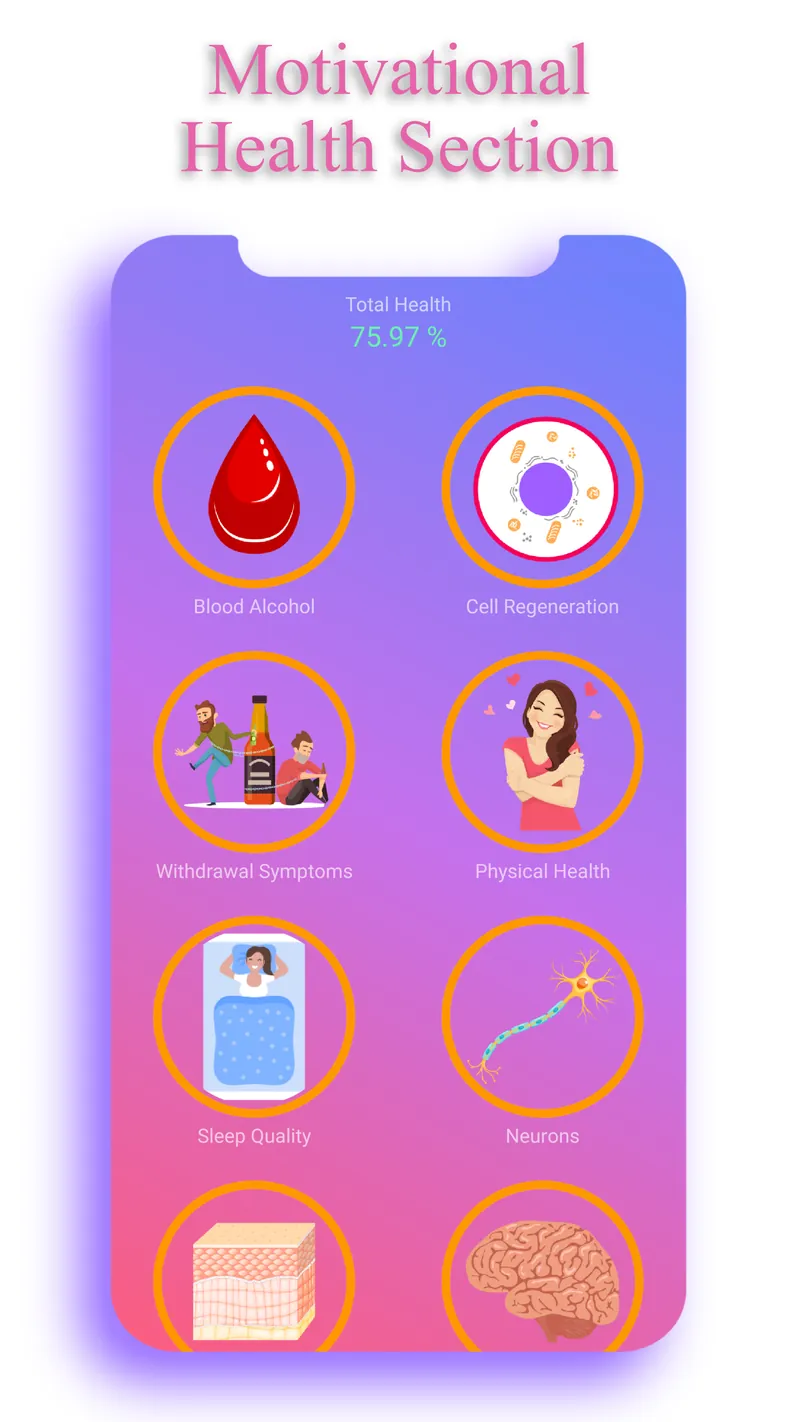
Task: Click the Cell Regeneration label
Action: click(x=543, y=606)
